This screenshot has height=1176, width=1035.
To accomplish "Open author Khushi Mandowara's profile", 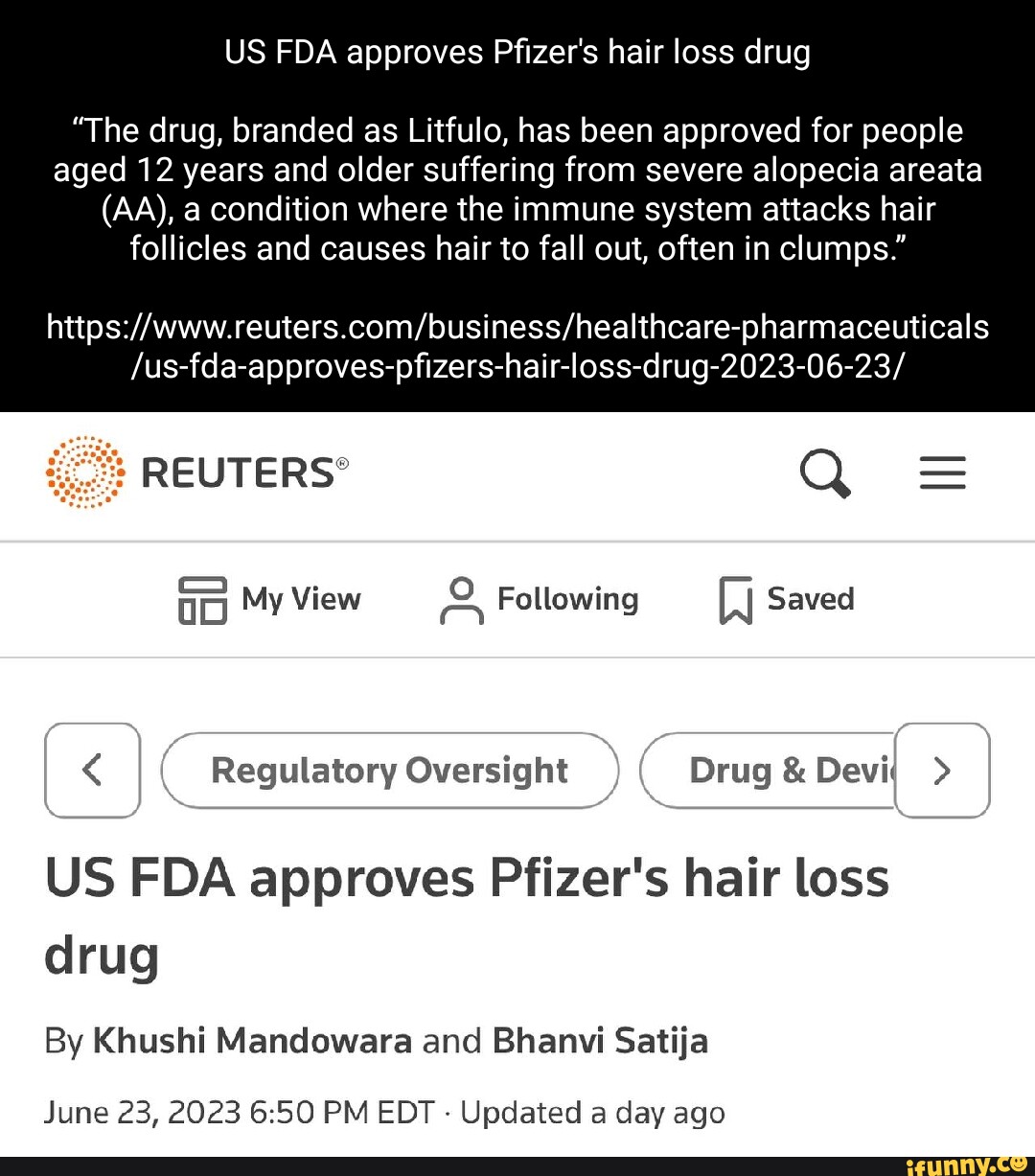I will tap(252, 1041).
